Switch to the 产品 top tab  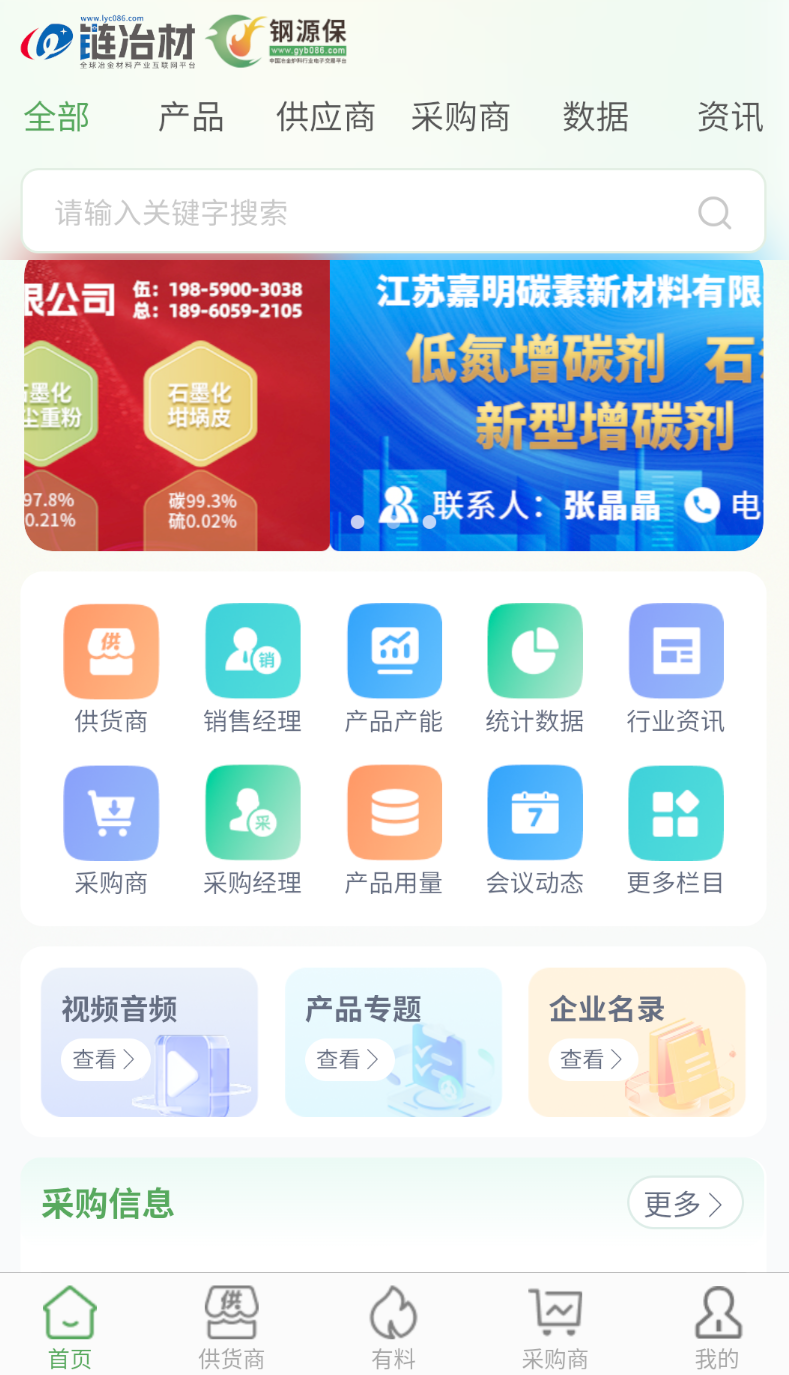click(x=191, y=117)
